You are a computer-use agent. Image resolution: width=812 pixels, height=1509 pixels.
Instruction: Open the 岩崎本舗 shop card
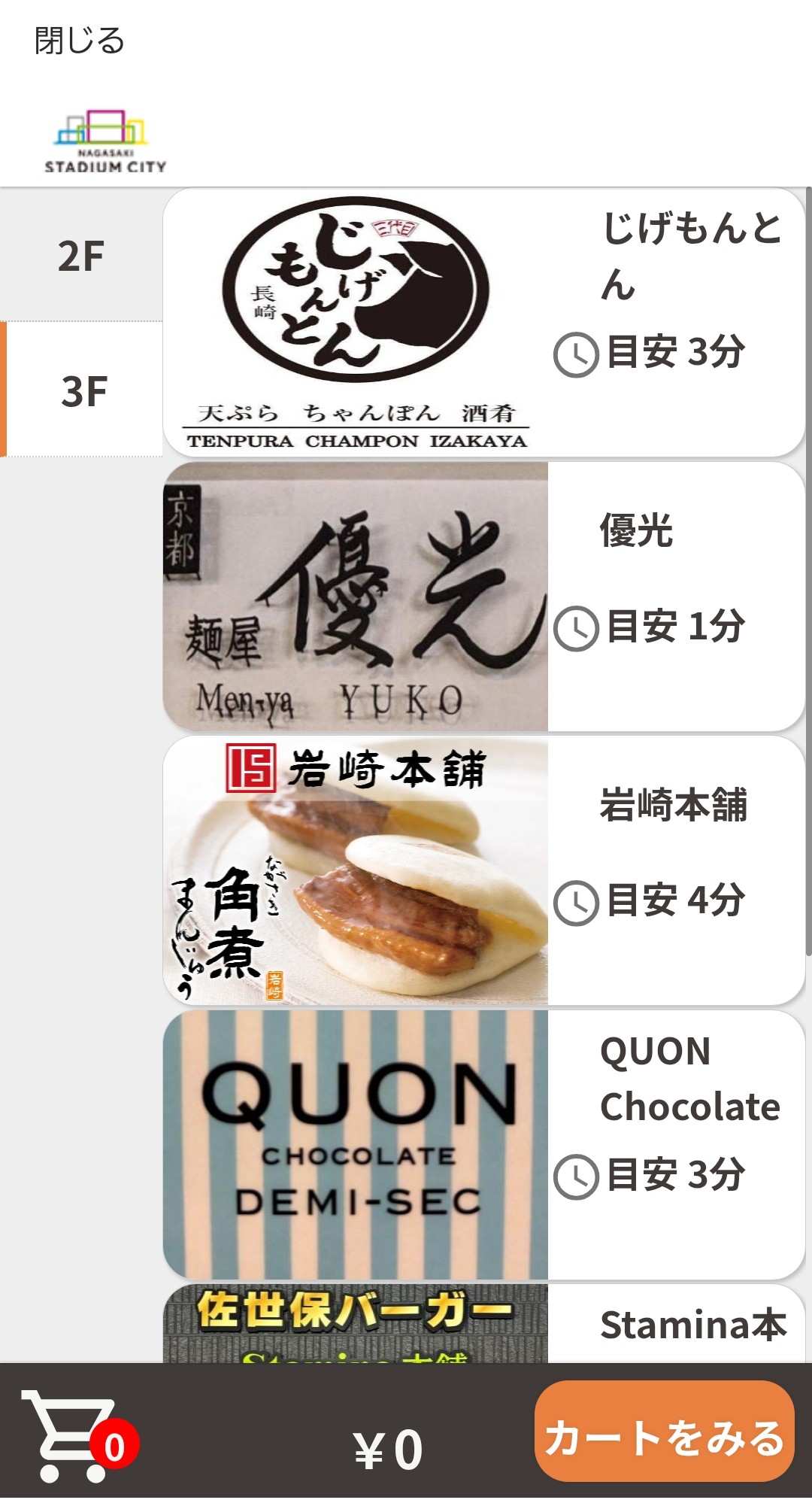483,870
